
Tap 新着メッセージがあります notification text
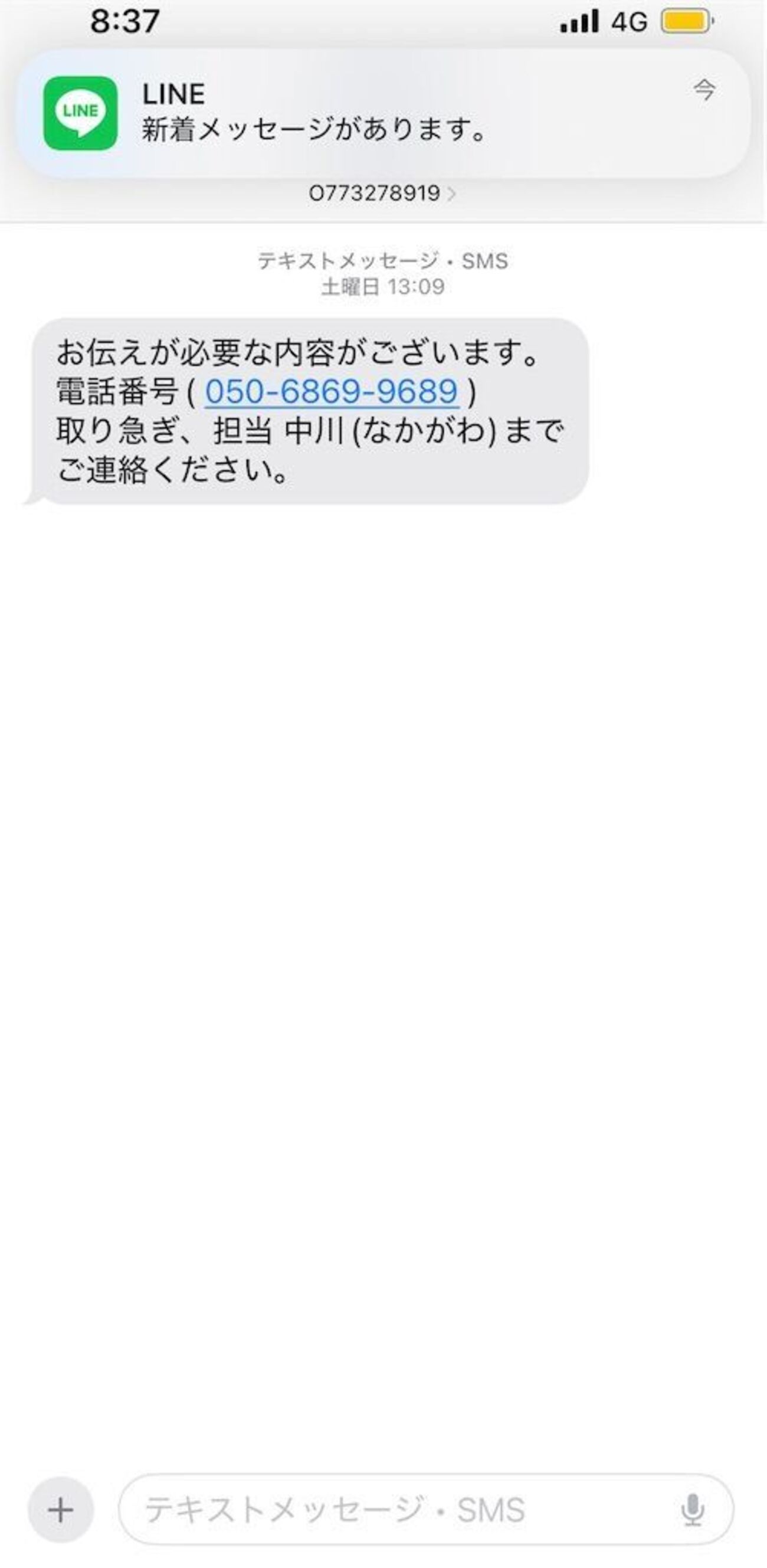coord(312,129)
